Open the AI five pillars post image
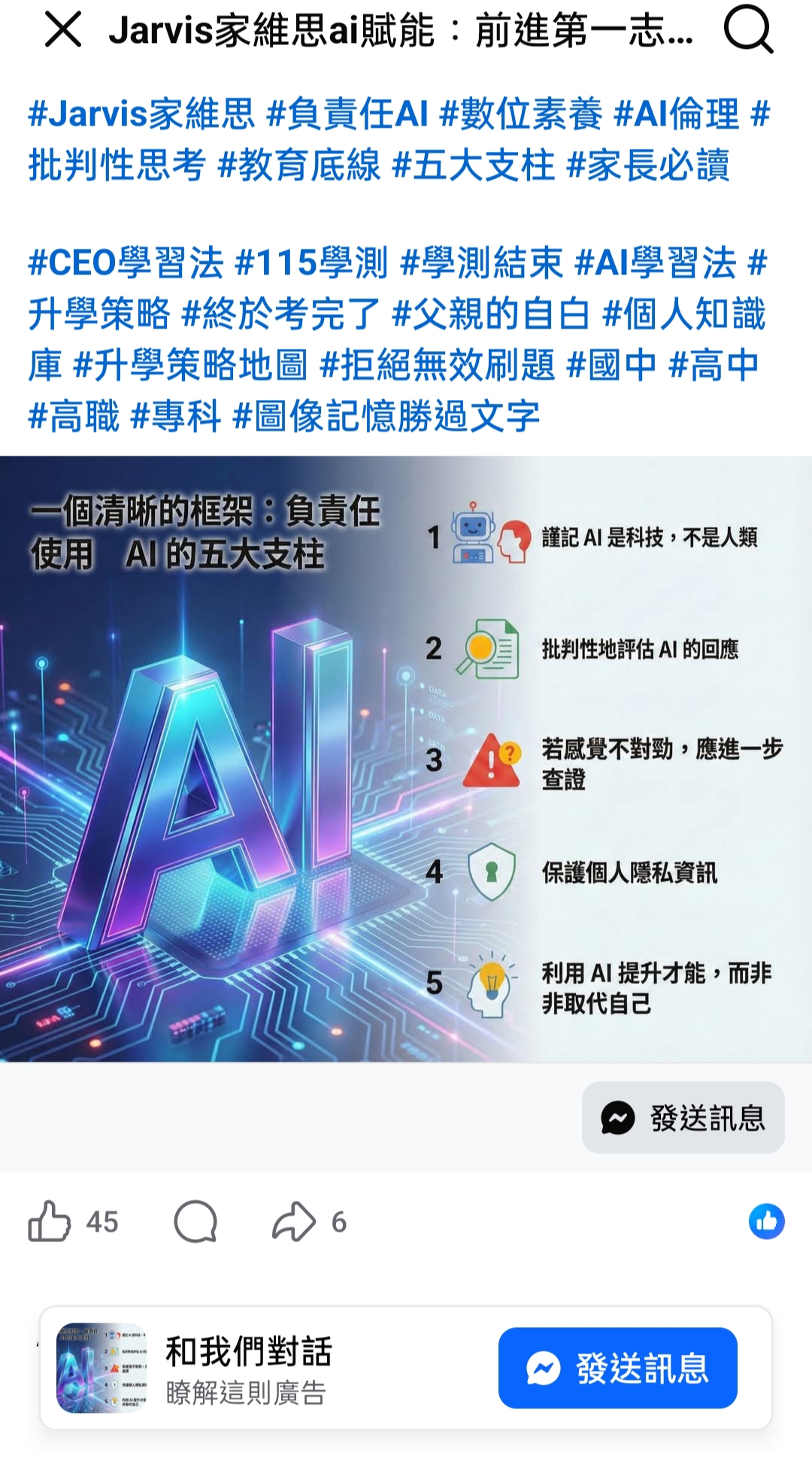 tap(406, 759)
